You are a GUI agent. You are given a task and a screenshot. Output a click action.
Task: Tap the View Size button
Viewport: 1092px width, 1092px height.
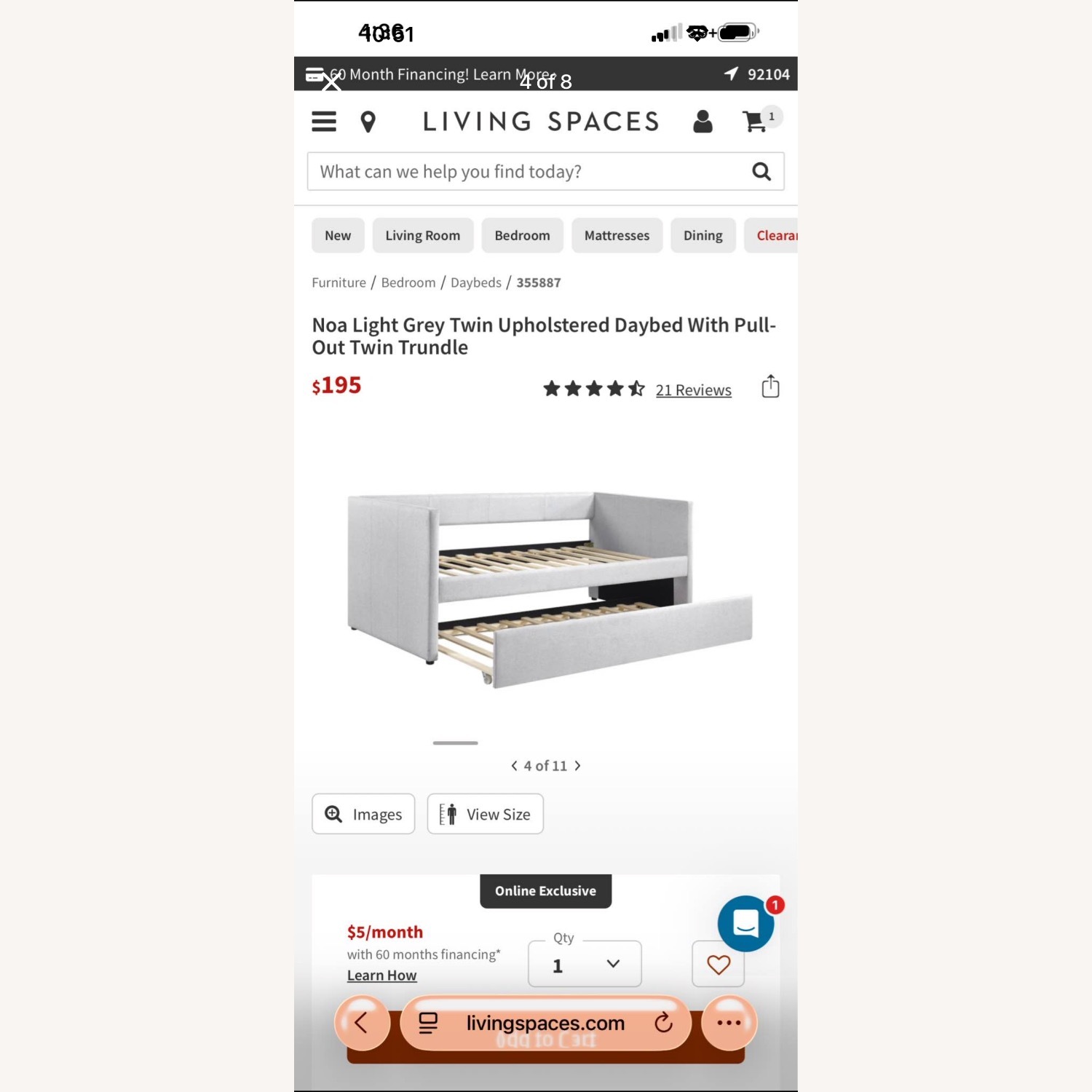tap(485, 814)
